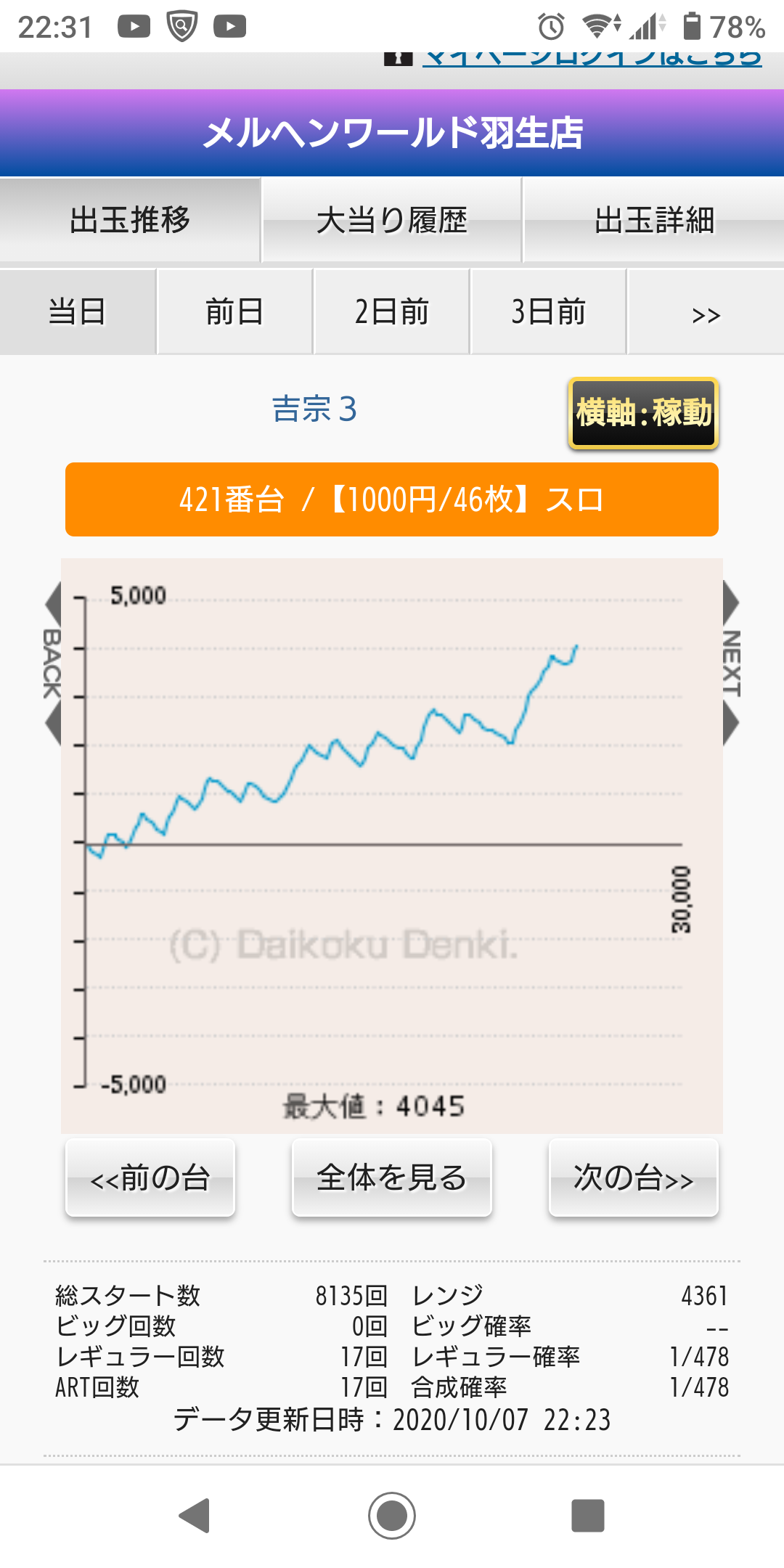Open the 吉宗3 machine link

314,409
